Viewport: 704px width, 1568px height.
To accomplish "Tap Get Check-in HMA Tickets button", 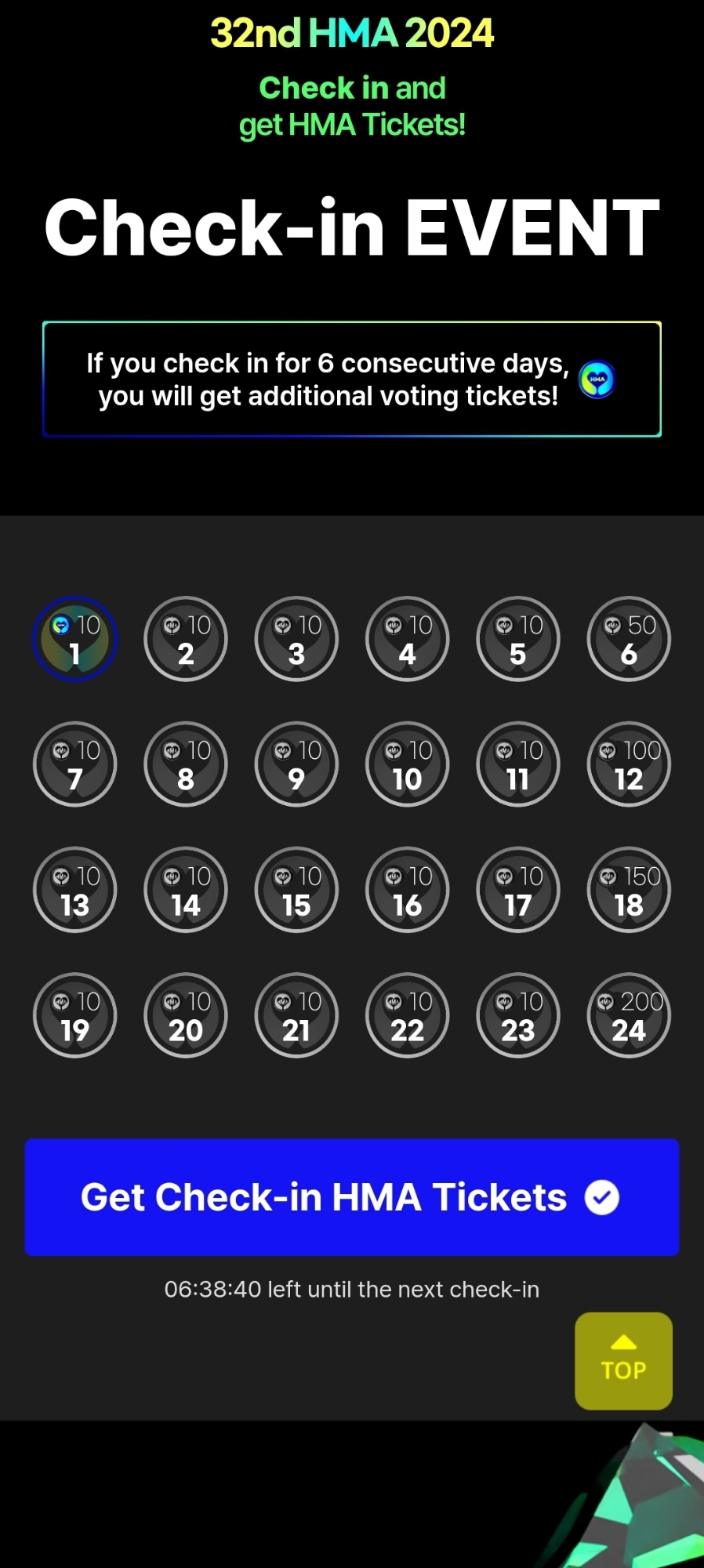I will click(351, 1197).
